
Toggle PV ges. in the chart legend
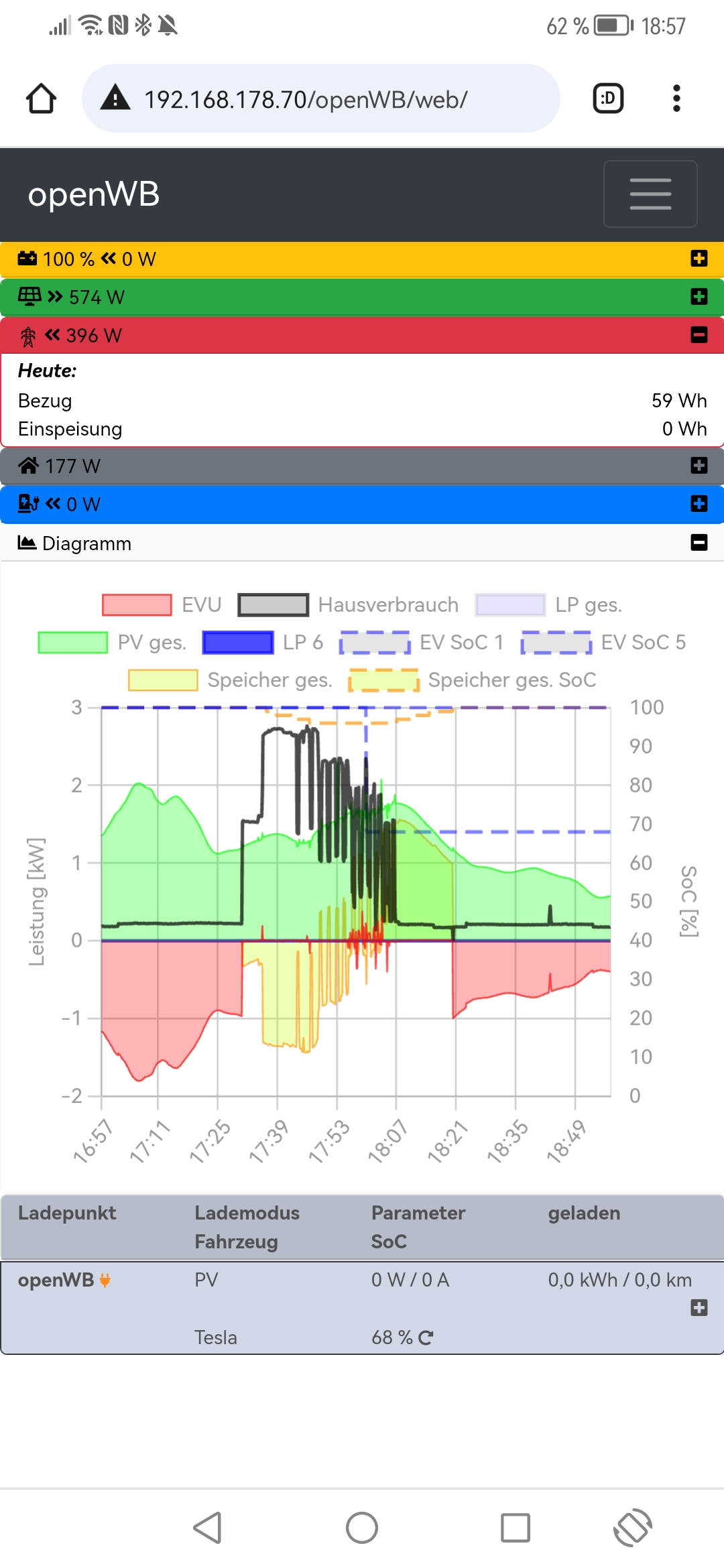[x=112, y=642]
